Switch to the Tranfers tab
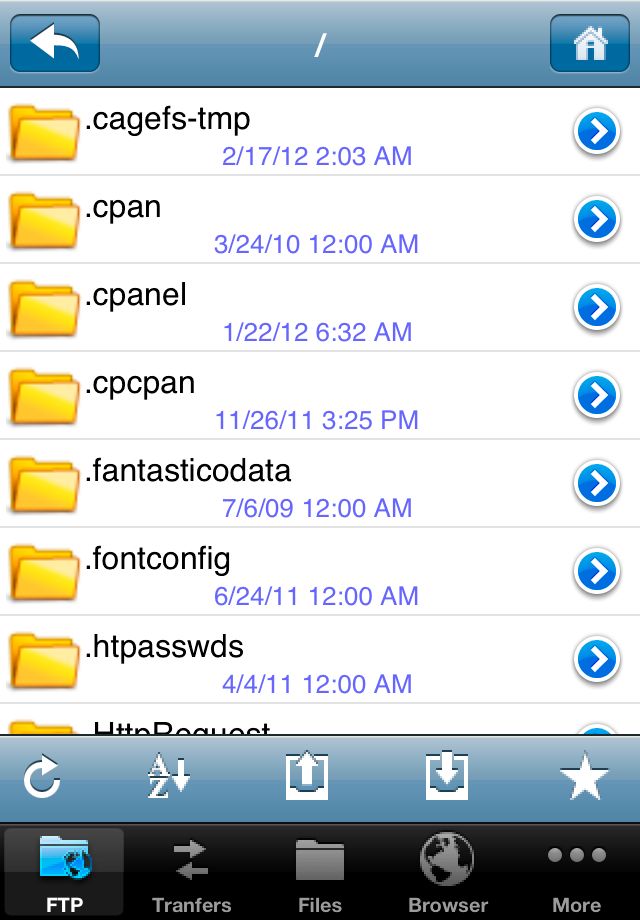Viewport: 640px width, 920px height. (190, 873)
